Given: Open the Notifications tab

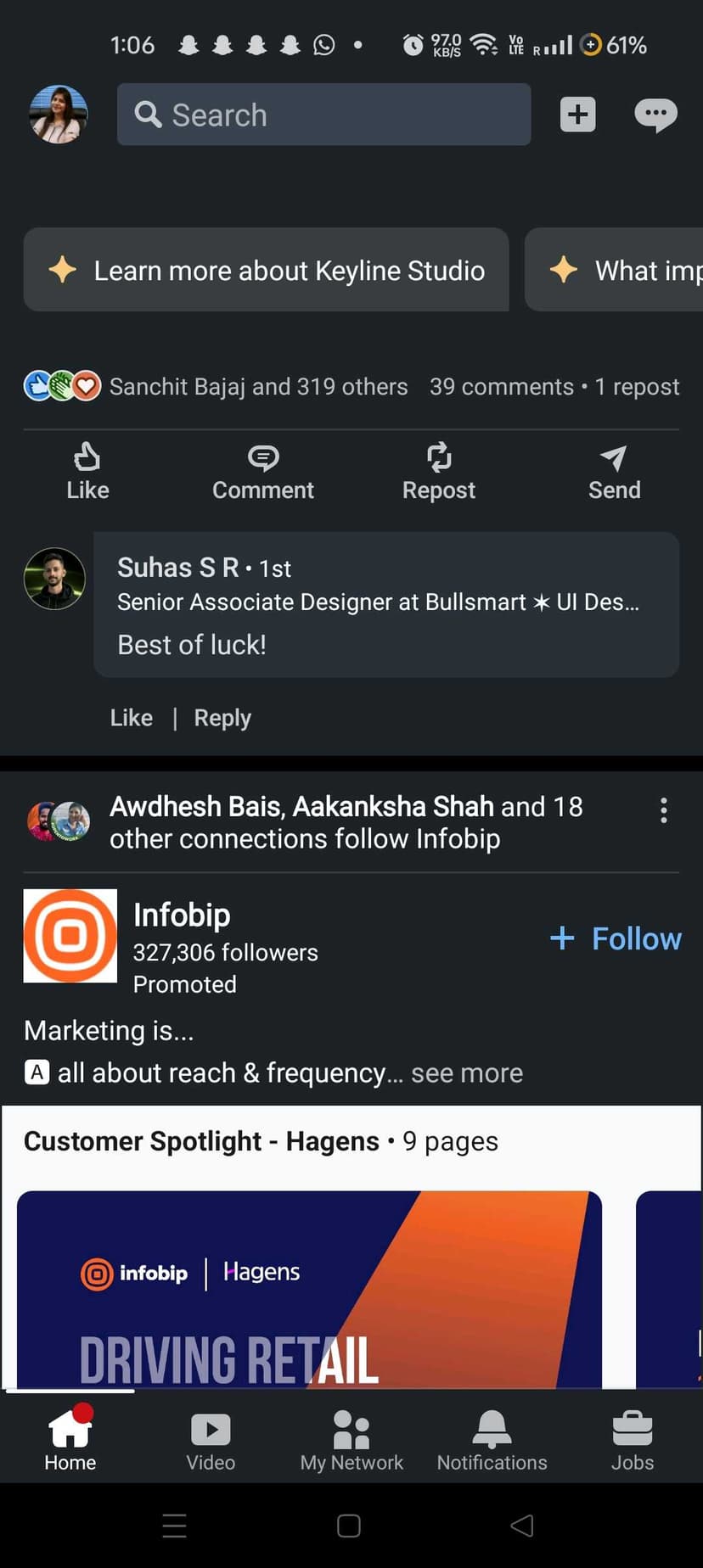Looking at the screenshot, I should click(x=492, y=1441).
